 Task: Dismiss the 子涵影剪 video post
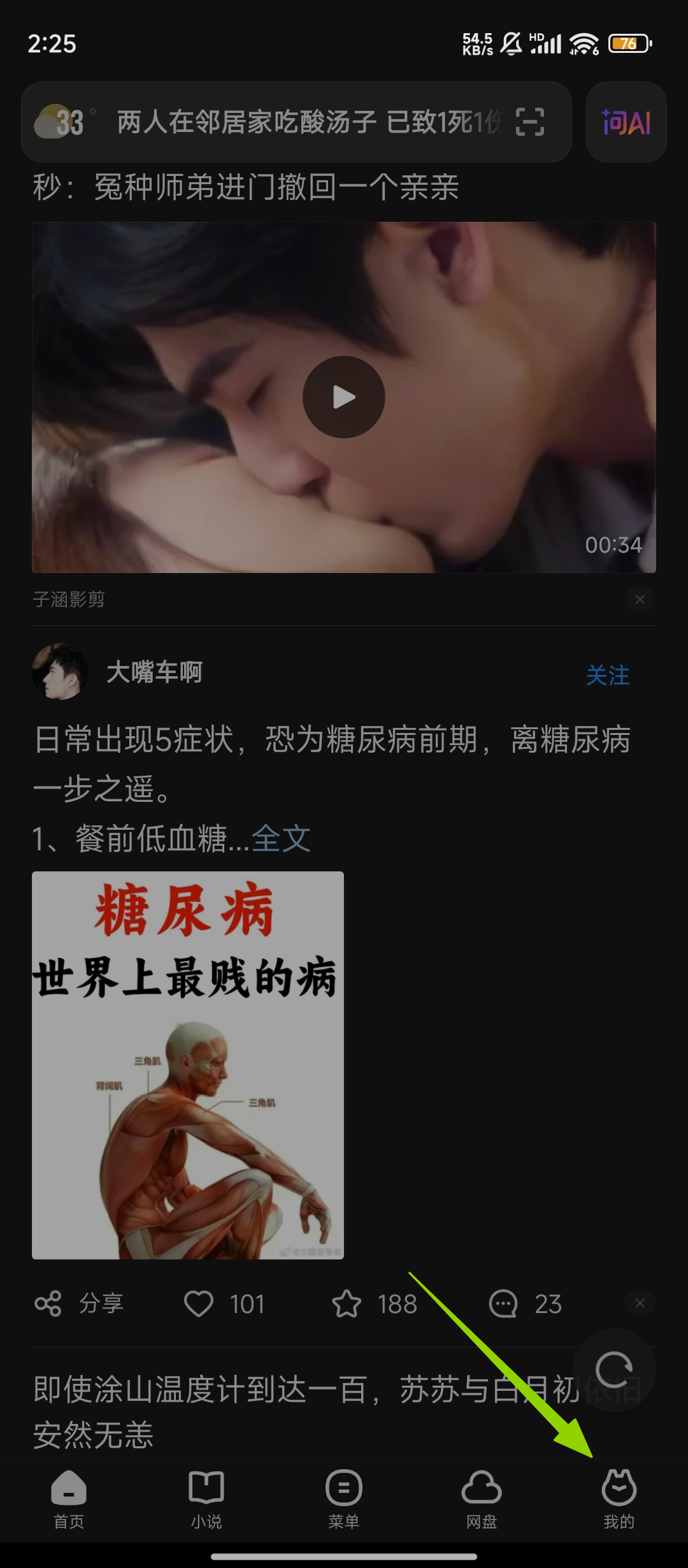pos(640,599)
